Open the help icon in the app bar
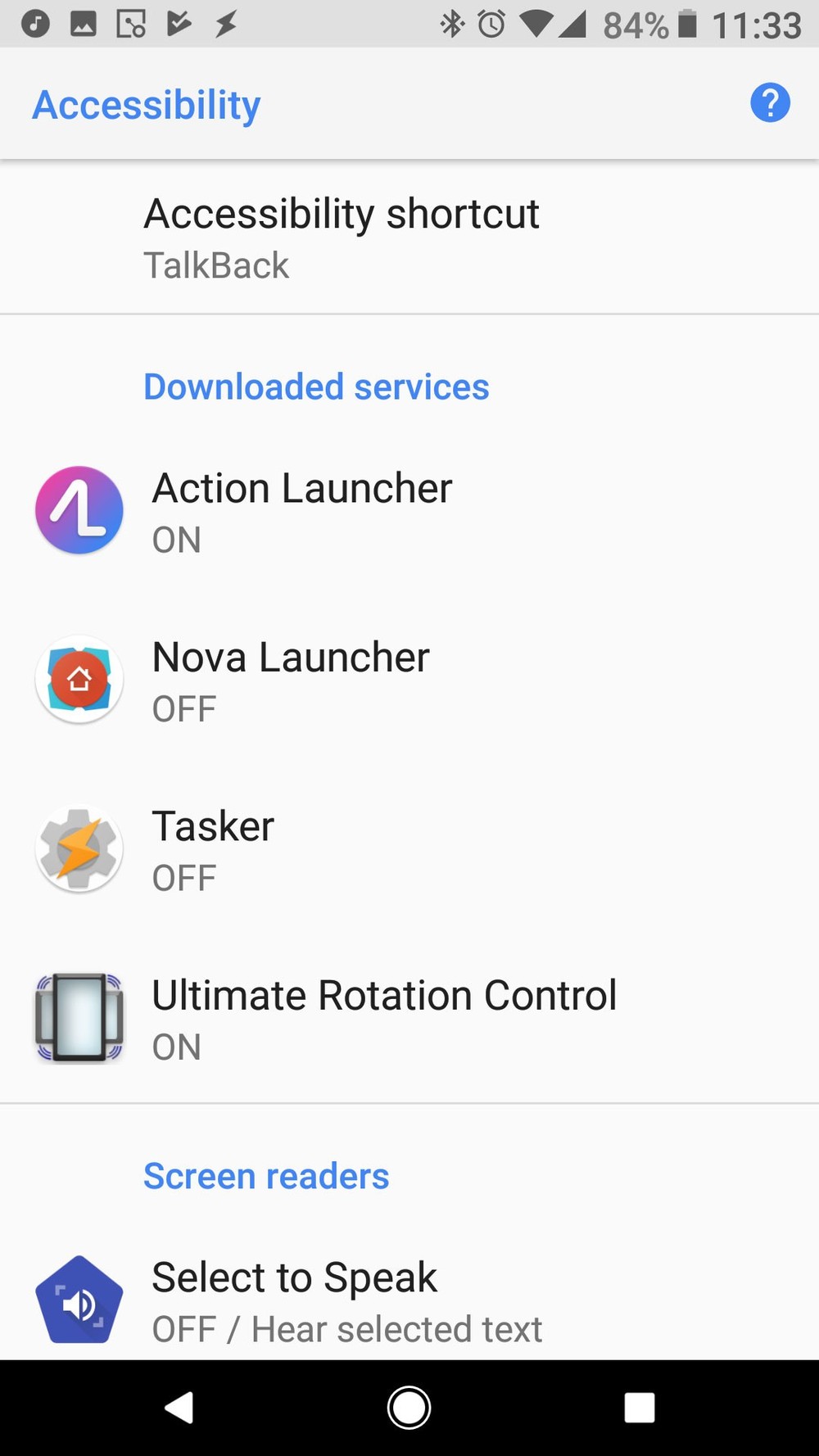The height and width of the screenshot is (1456, 819). (770, 103)
